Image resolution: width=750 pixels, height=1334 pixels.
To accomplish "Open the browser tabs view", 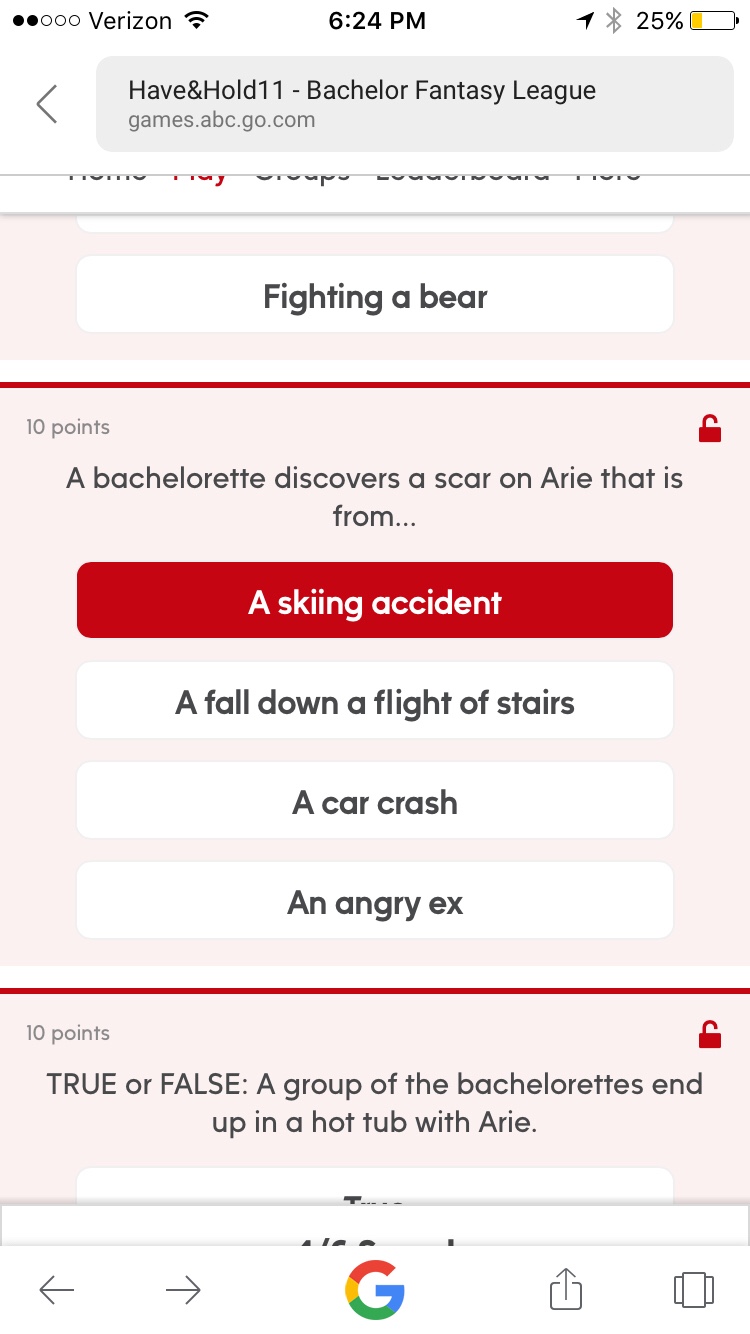I will click(x=694, y=1289).
